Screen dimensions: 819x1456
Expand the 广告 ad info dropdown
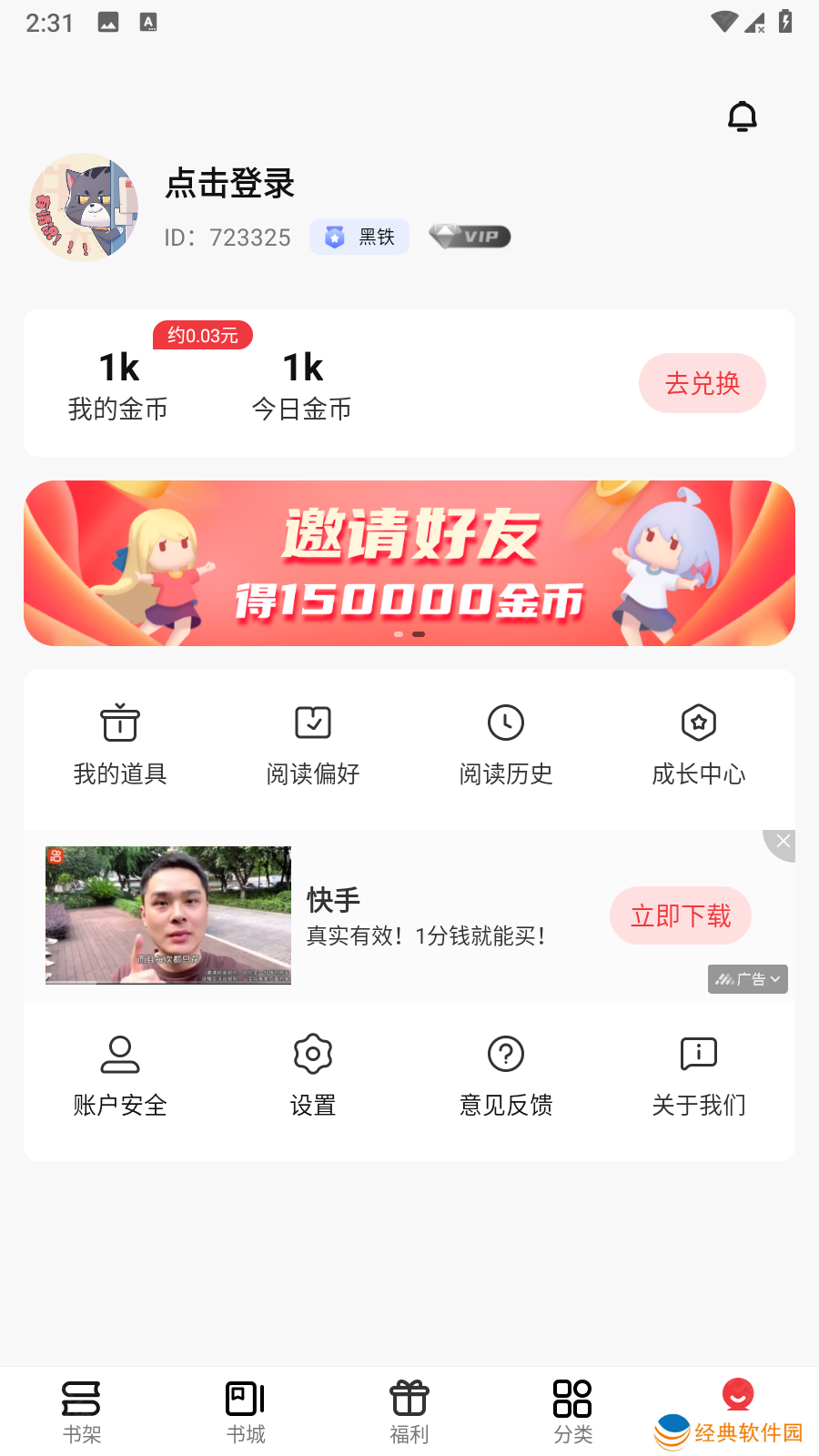[747, 979]
